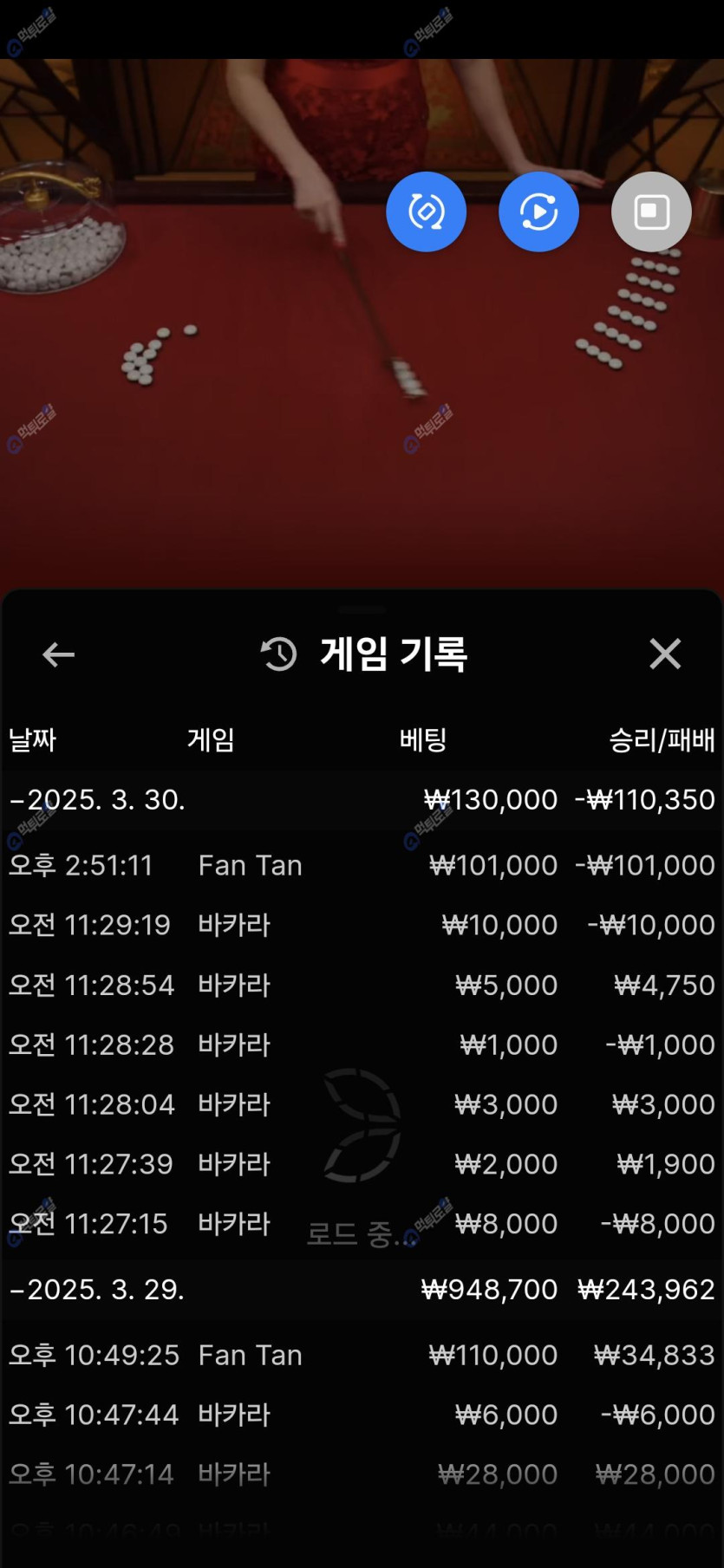View the 바카라 record at 오전 11:27:15

[362, 1224]
